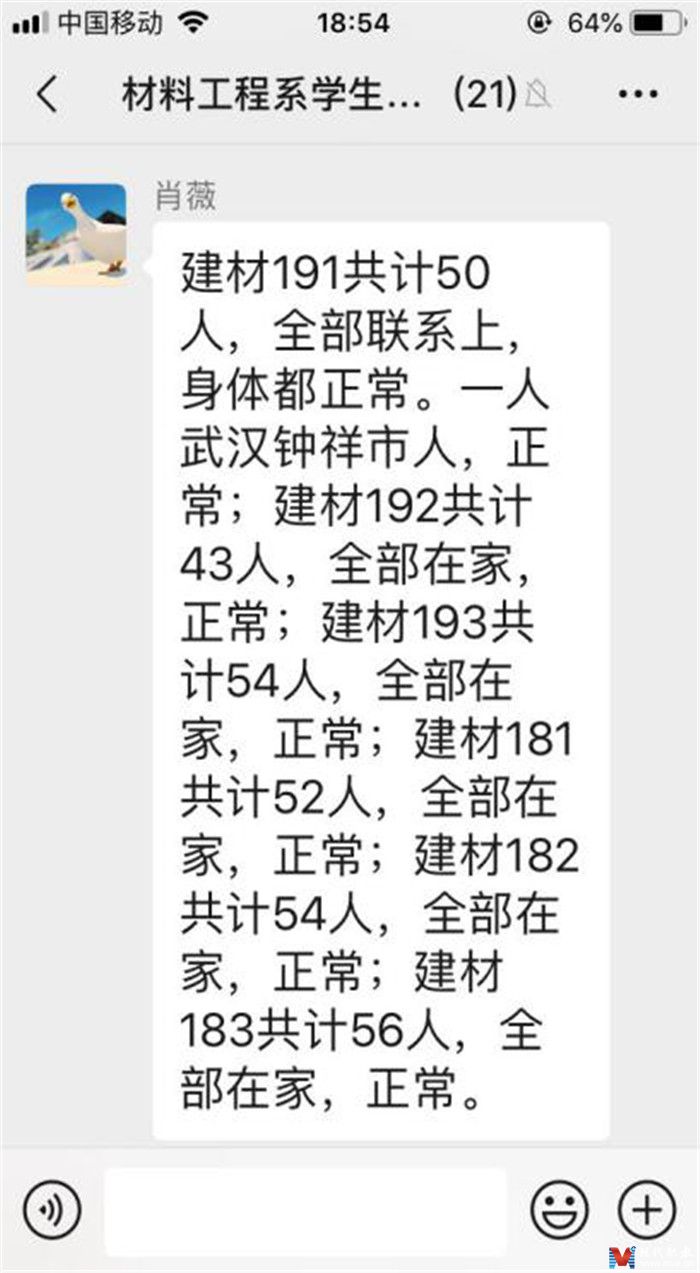
Task: Go back from the group chat
Action: tap(47, 95)
